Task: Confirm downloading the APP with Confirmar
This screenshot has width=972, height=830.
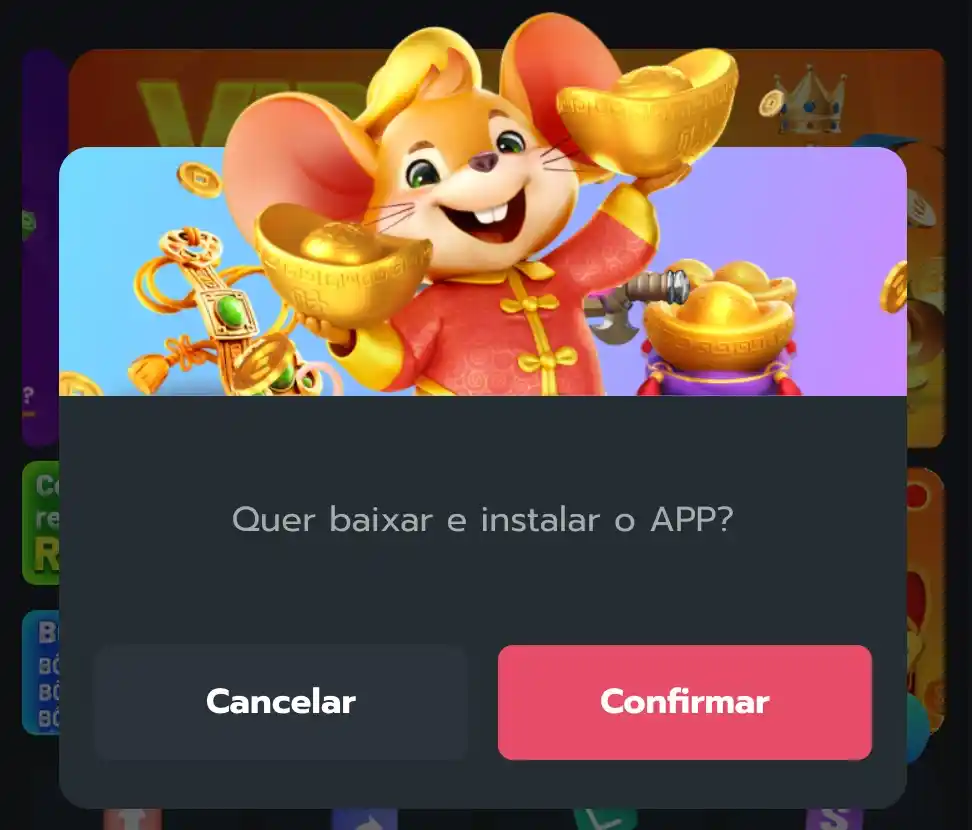Action: [x=684, y=702]
